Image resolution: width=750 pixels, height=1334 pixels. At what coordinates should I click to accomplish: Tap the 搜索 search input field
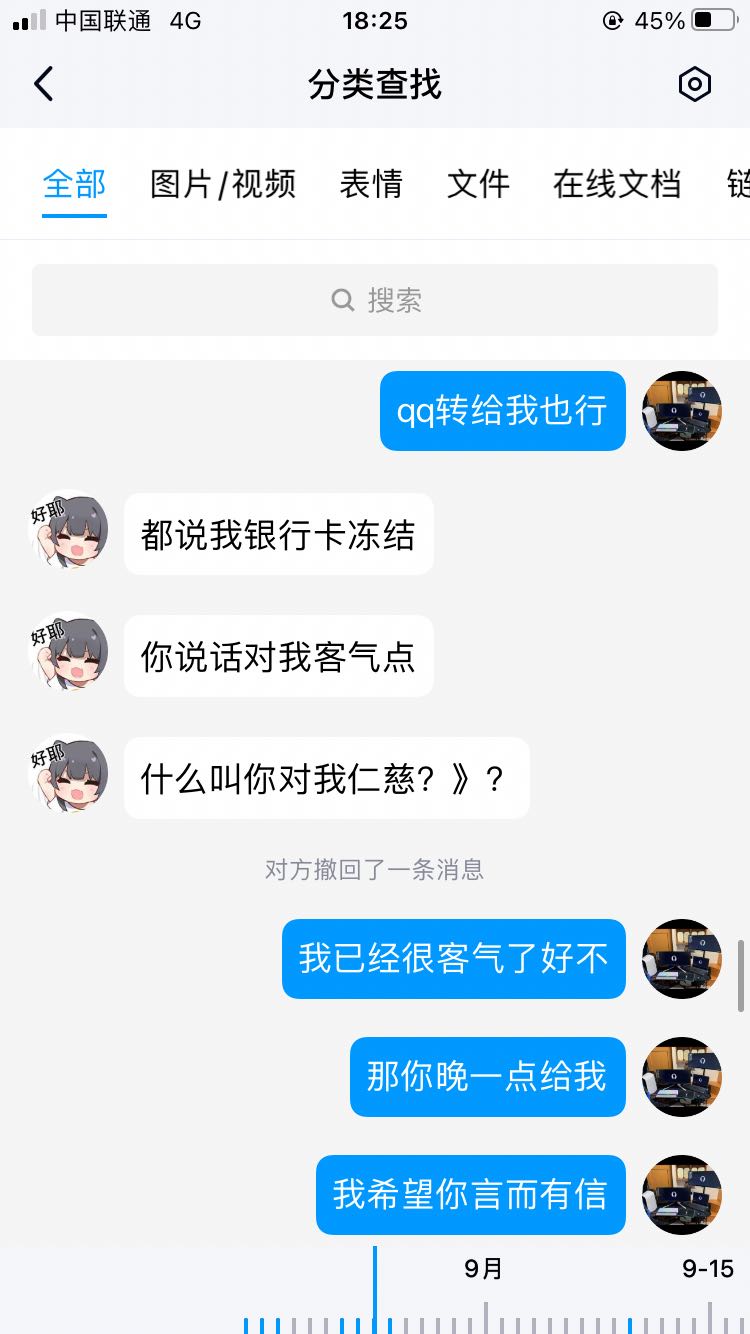(x=400, y=300)
